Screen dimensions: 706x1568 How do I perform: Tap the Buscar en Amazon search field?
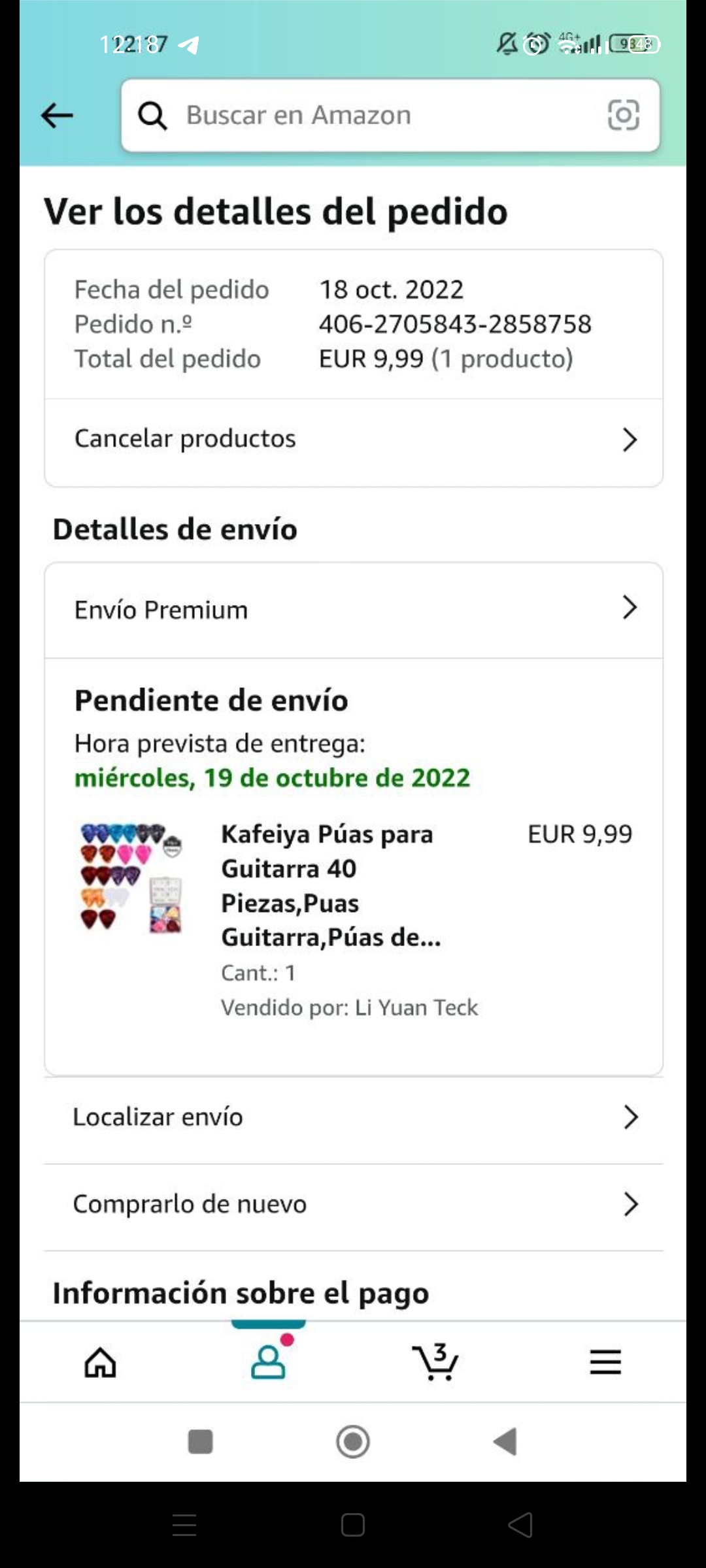click(366, 116)
